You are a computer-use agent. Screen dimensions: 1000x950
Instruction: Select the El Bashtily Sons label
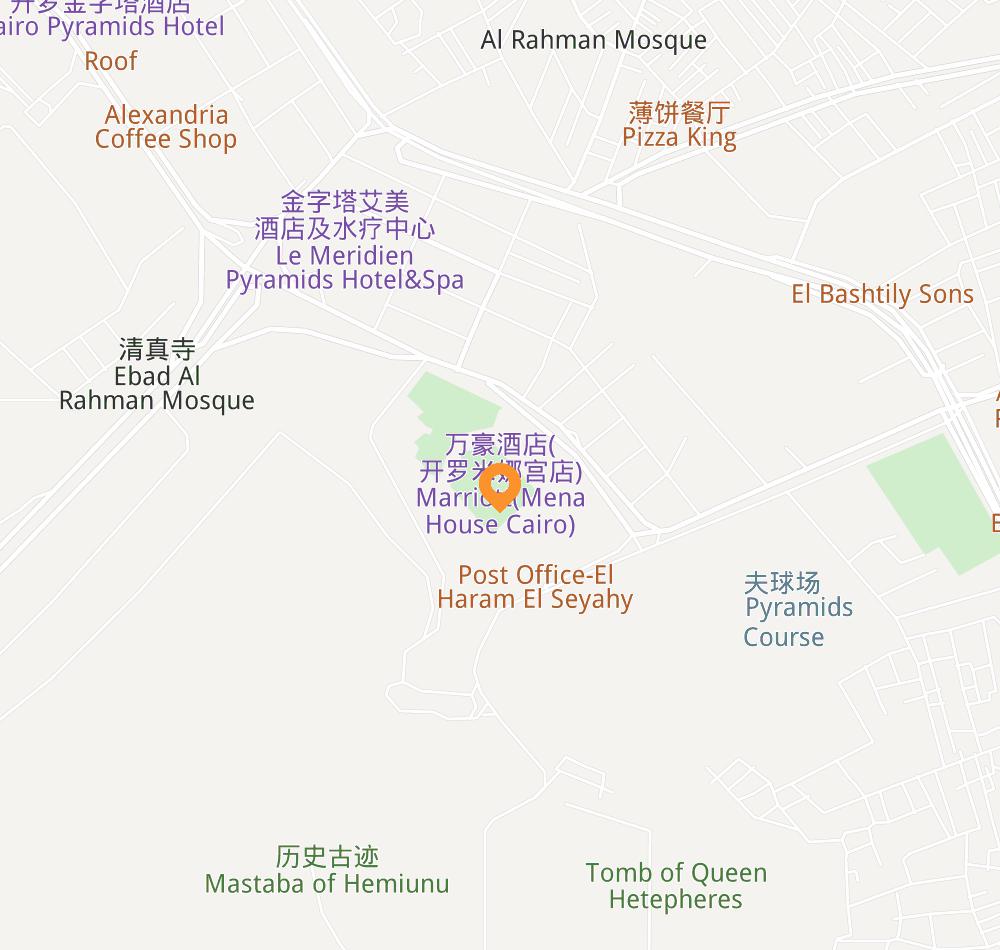click(x=882, y=294)
